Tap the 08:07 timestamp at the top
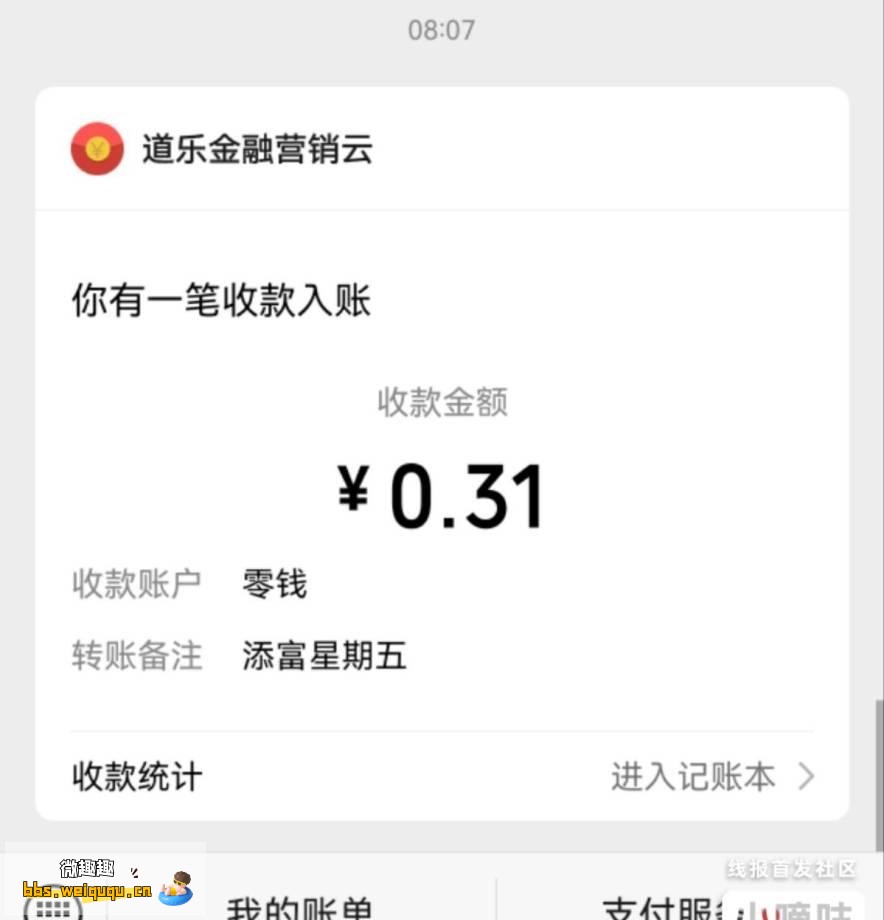 pos(441,29)
